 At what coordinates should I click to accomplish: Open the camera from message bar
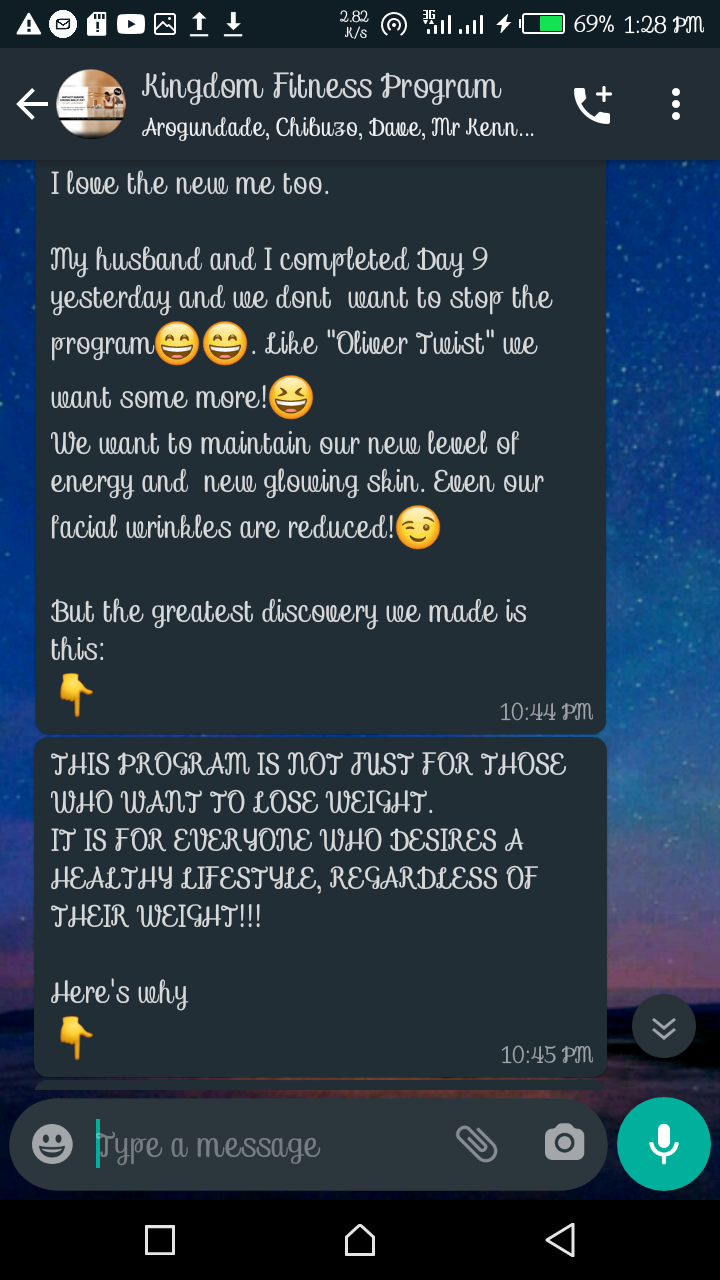pos(564,1143)
